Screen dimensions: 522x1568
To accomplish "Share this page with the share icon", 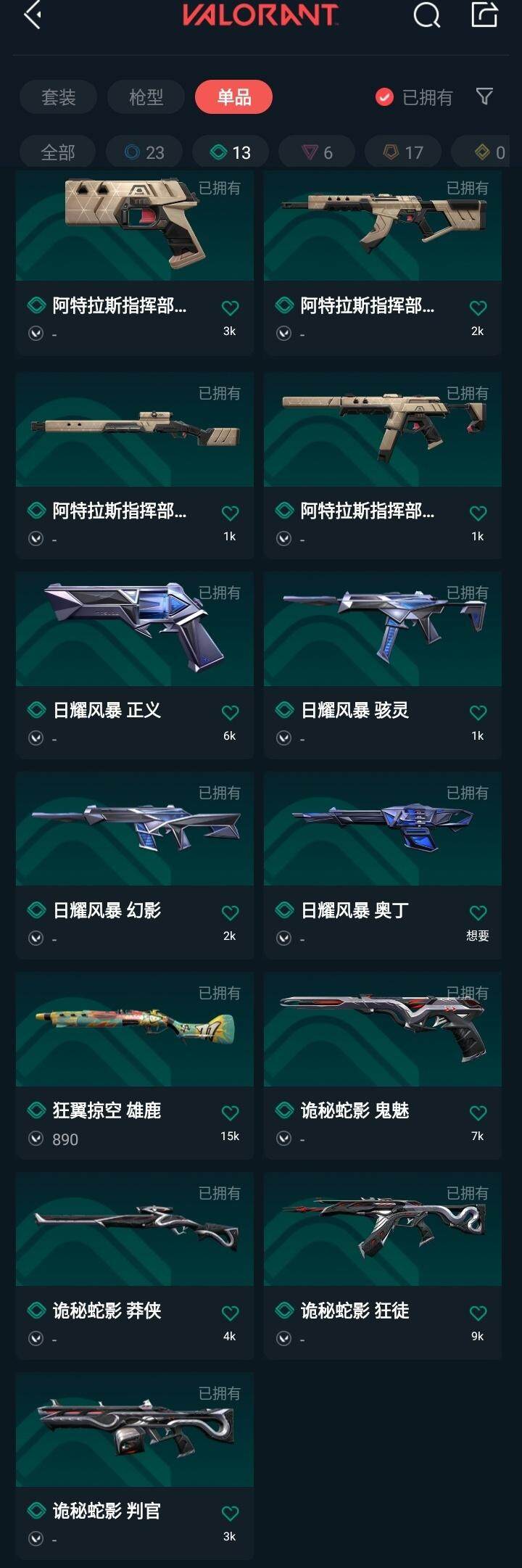I will pos(484,15).
